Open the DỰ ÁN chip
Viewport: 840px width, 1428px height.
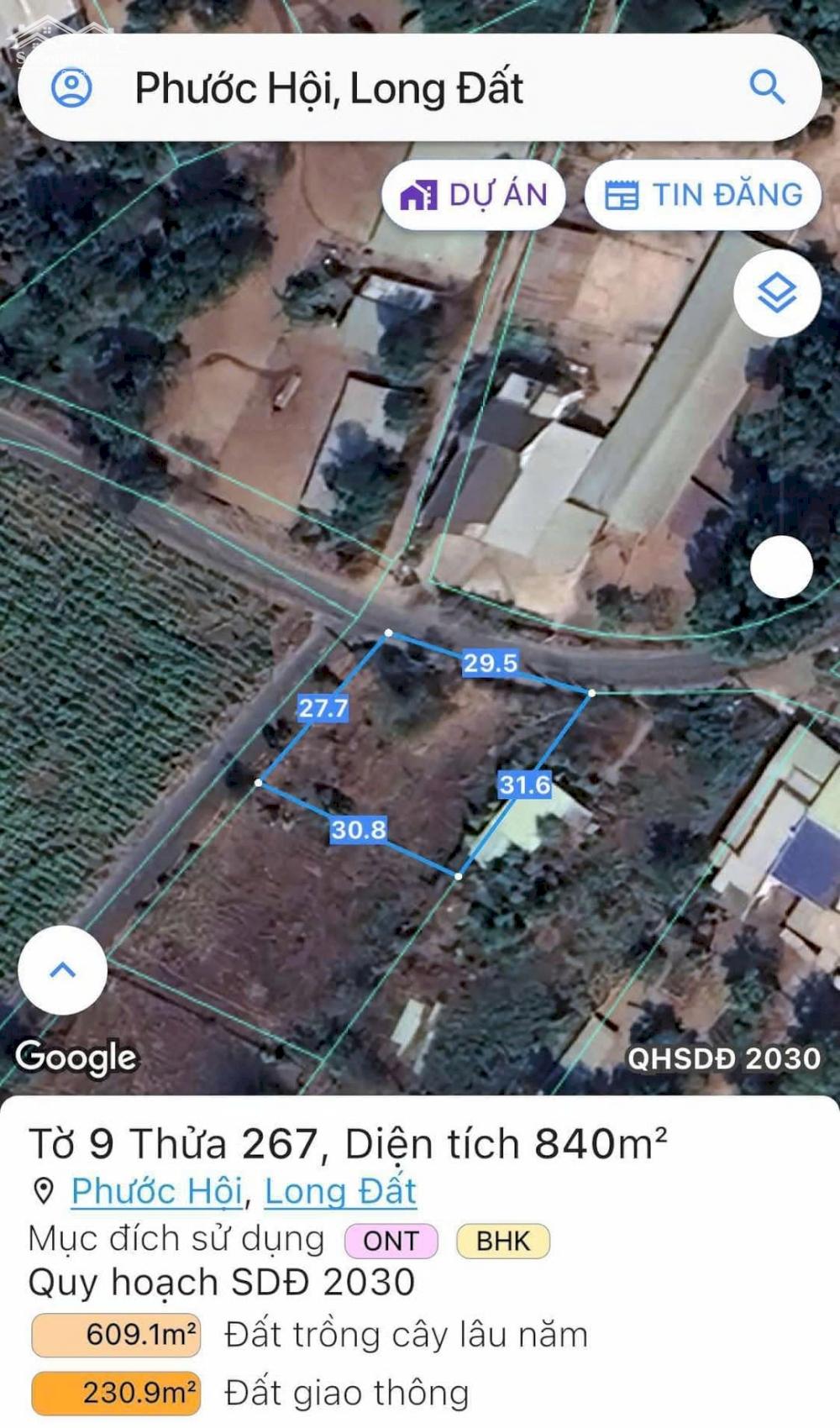[x=473, y=195]
